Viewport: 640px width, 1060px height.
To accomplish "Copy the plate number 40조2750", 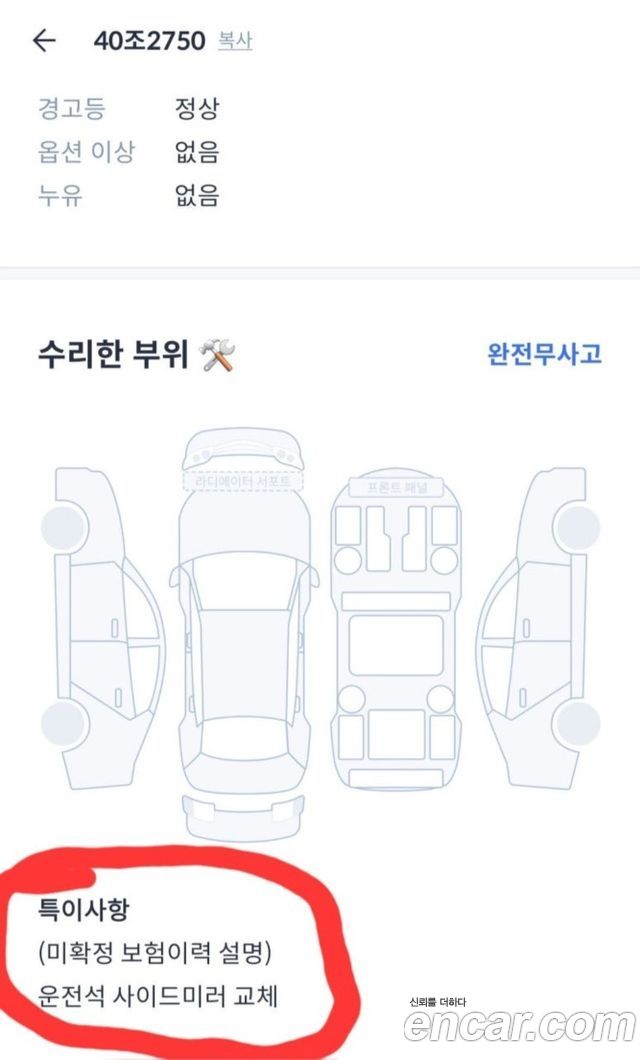I will tap(235, 42).
